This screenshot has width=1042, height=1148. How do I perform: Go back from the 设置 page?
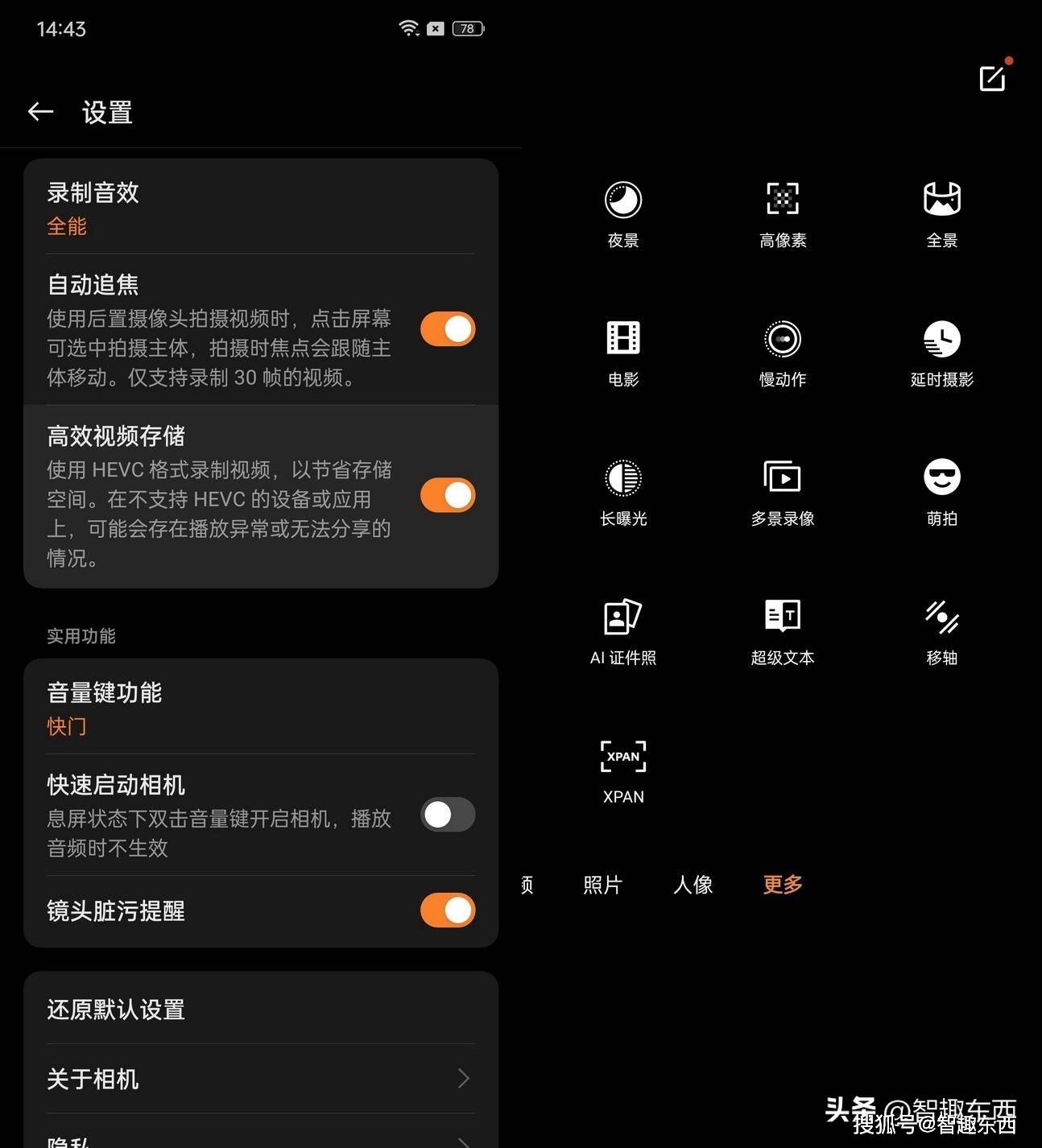tap(40, 112)
